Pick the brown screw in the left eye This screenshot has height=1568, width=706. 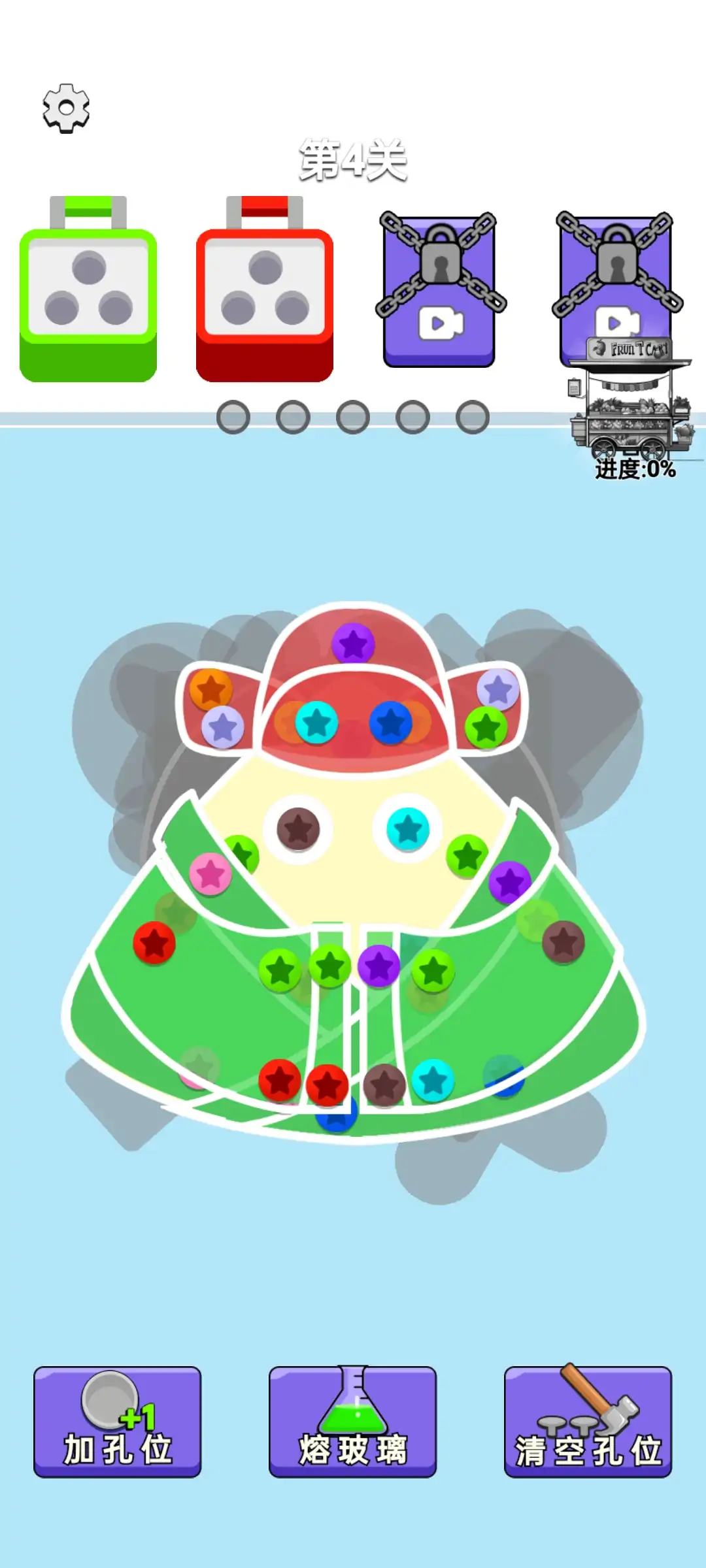(x=298, y=828)
